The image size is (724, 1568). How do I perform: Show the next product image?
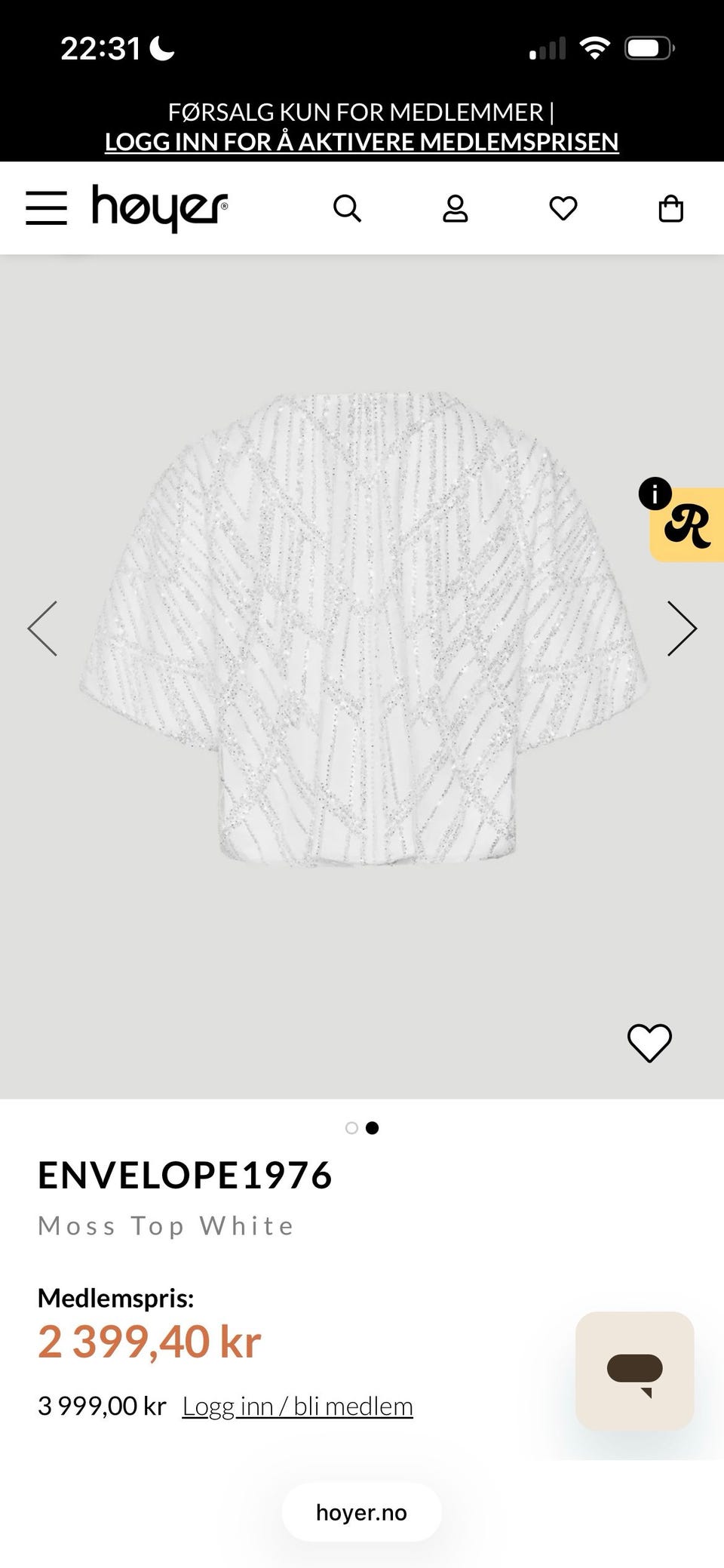[x=682, y=629]
